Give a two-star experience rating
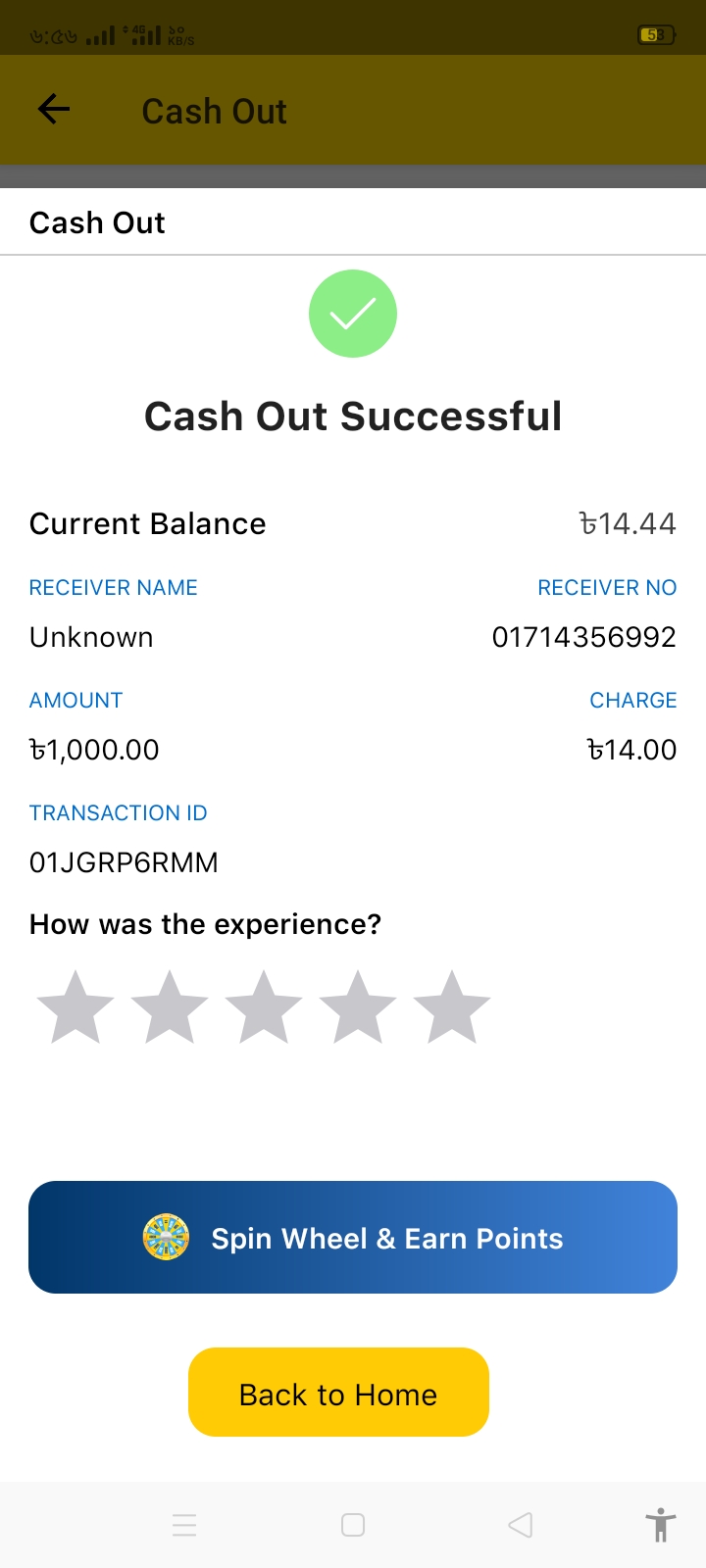This screenshot has width=706, height=1568. [170, 1007]
